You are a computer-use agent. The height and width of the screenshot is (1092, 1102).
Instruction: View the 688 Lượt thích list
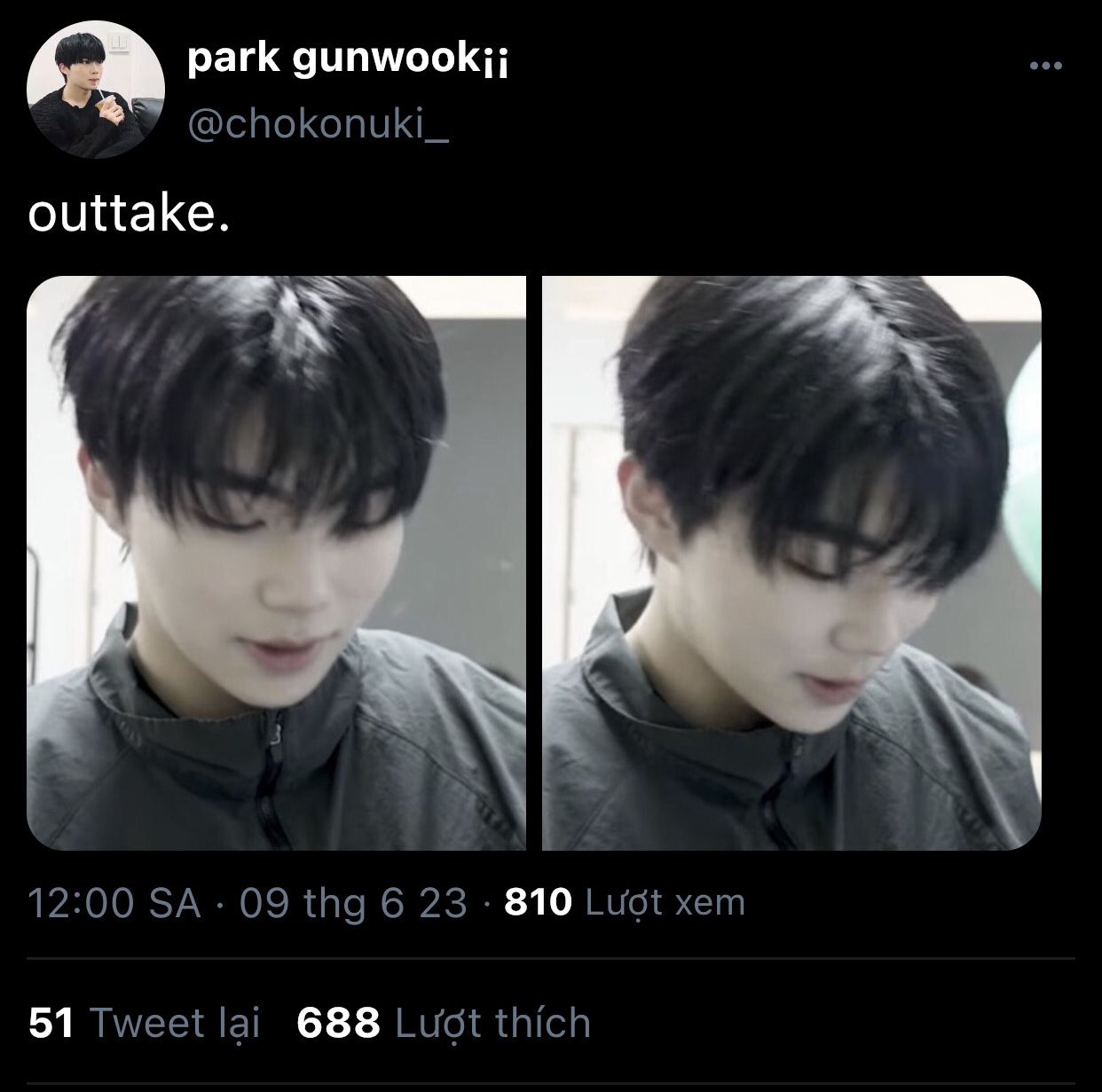tap(444, 1022)
